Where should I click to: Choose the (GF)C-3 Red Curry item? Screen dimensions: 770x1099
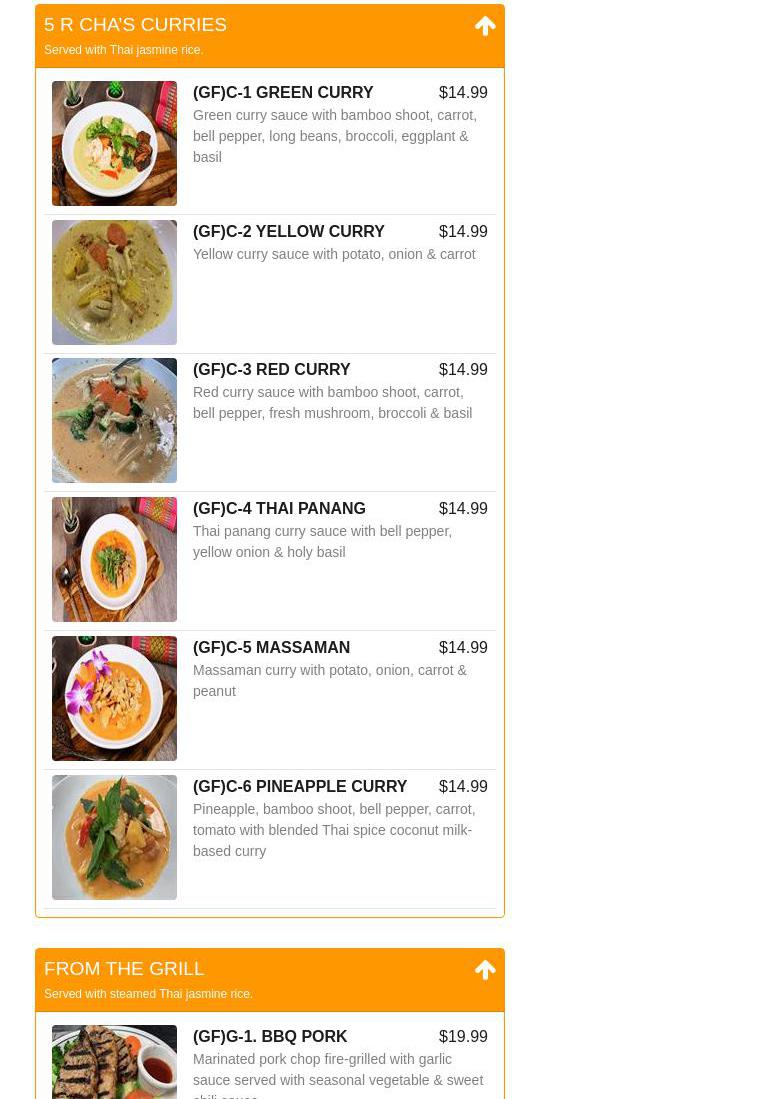tap(271, 370)
